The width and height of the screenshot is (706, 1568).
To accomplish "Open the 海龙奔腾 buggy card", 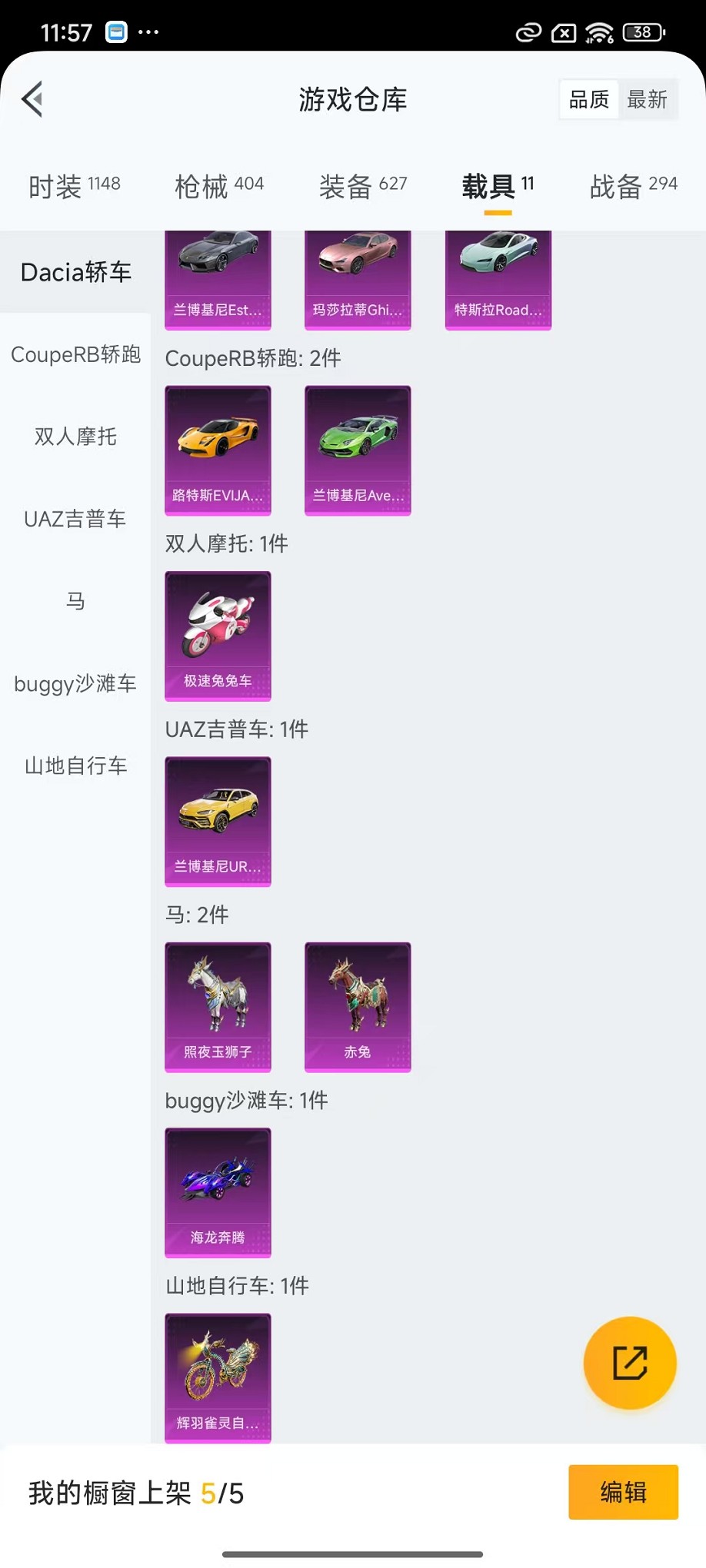I will click(x=218, y=1192).
